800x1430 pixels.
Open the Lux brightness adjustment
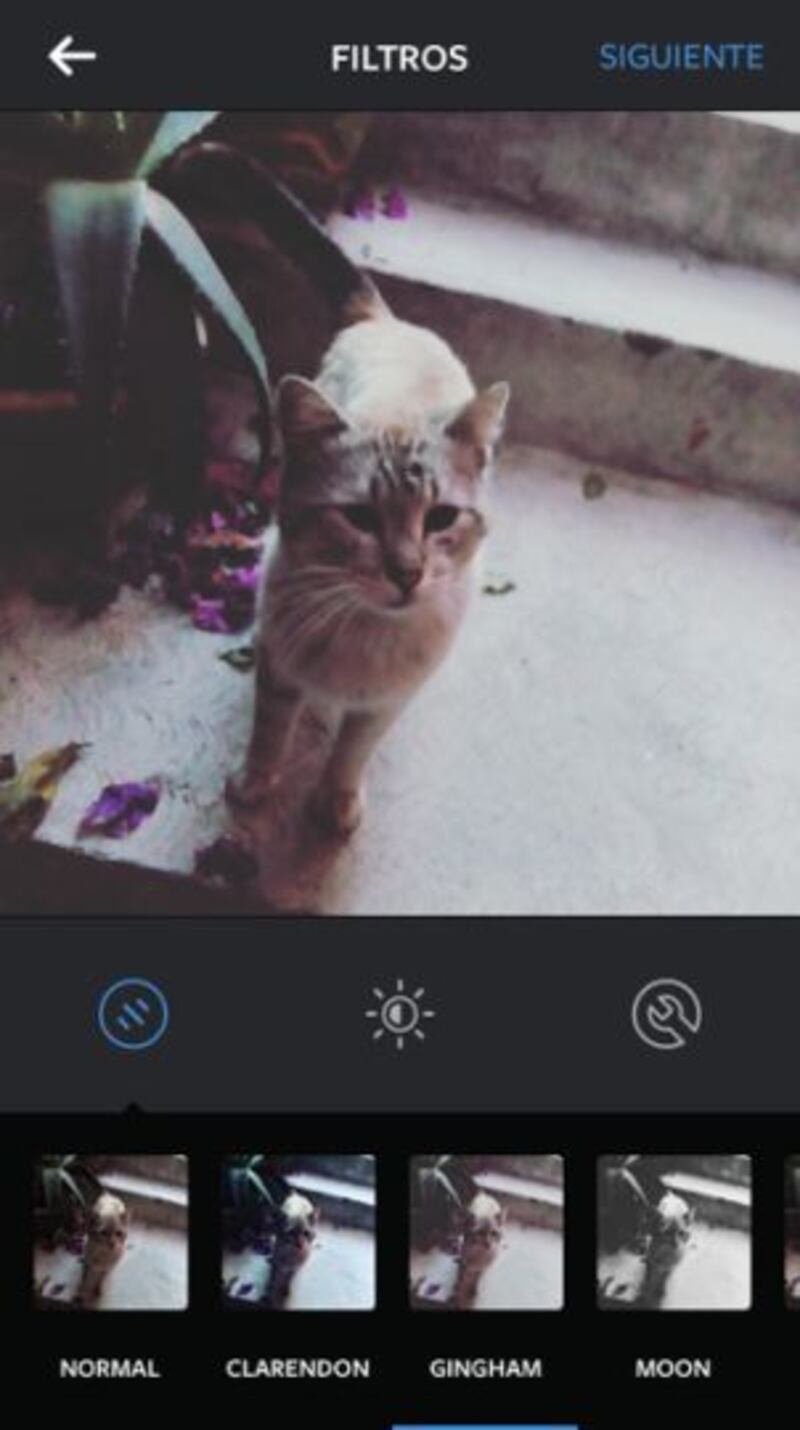[399, 1013]
